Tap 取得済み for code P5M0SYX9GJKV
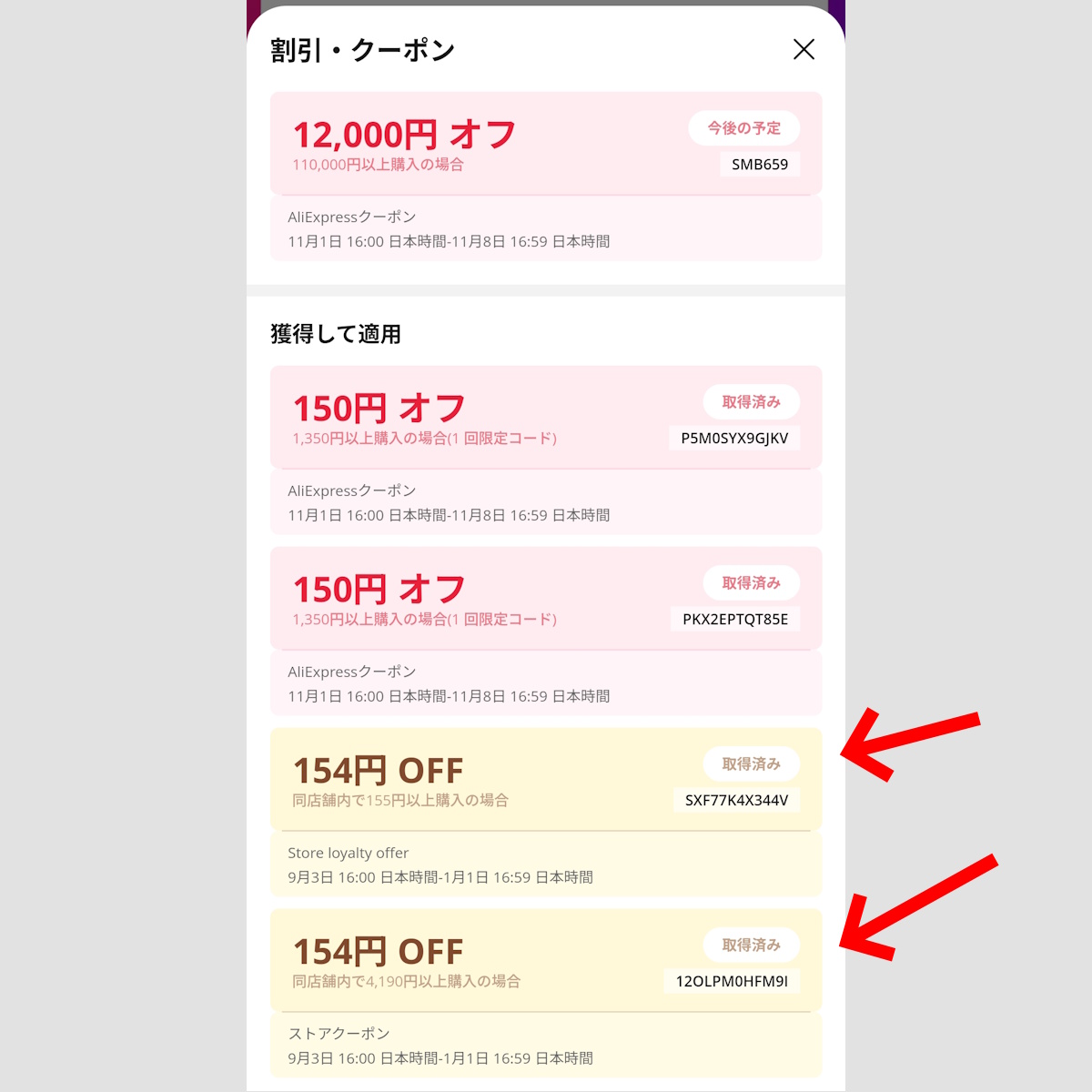Screen dimensions: 1092x1092 point(751,402)
